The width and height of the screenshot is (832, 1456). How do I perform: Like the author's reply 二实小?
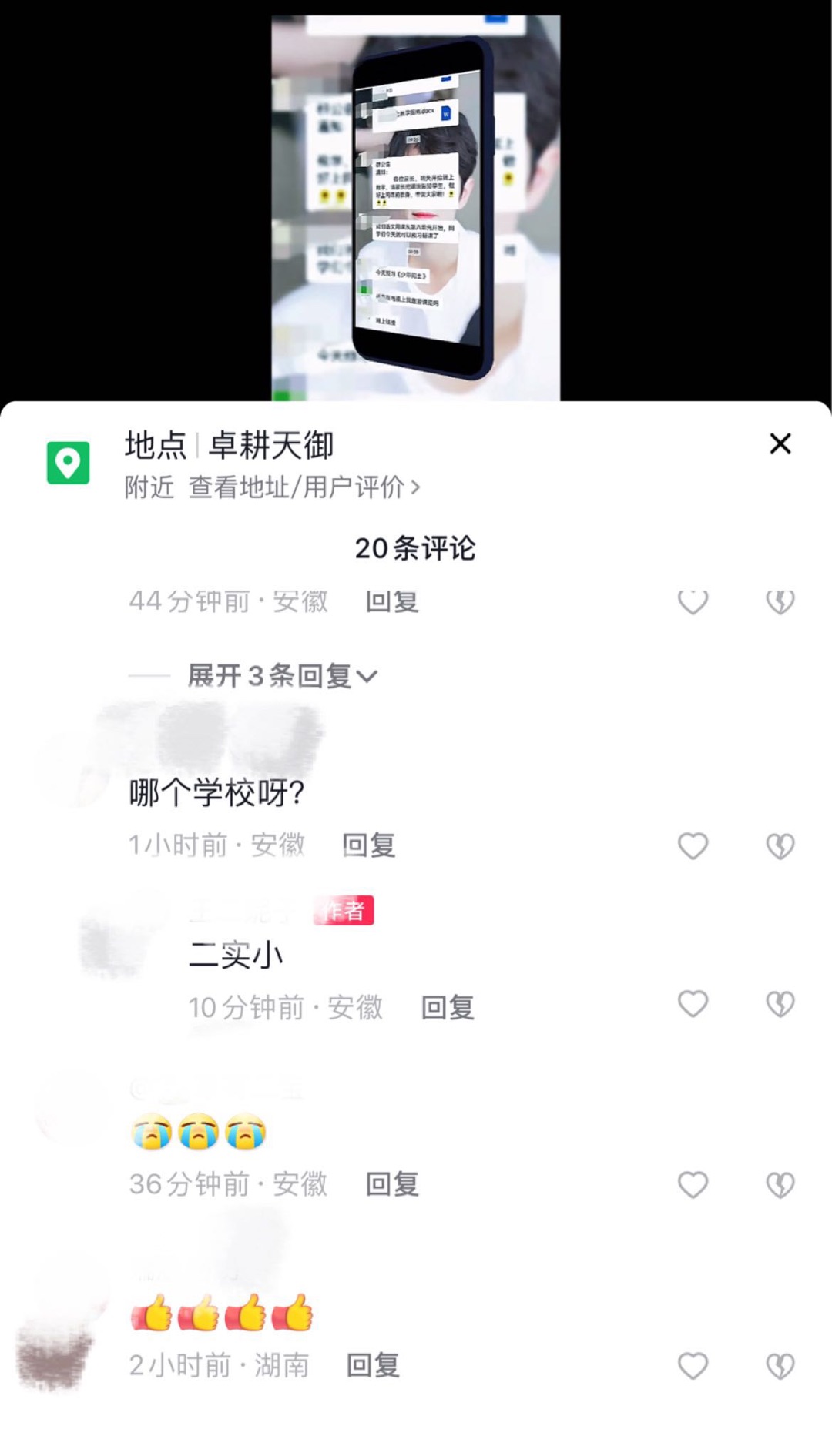(693, 1004)
